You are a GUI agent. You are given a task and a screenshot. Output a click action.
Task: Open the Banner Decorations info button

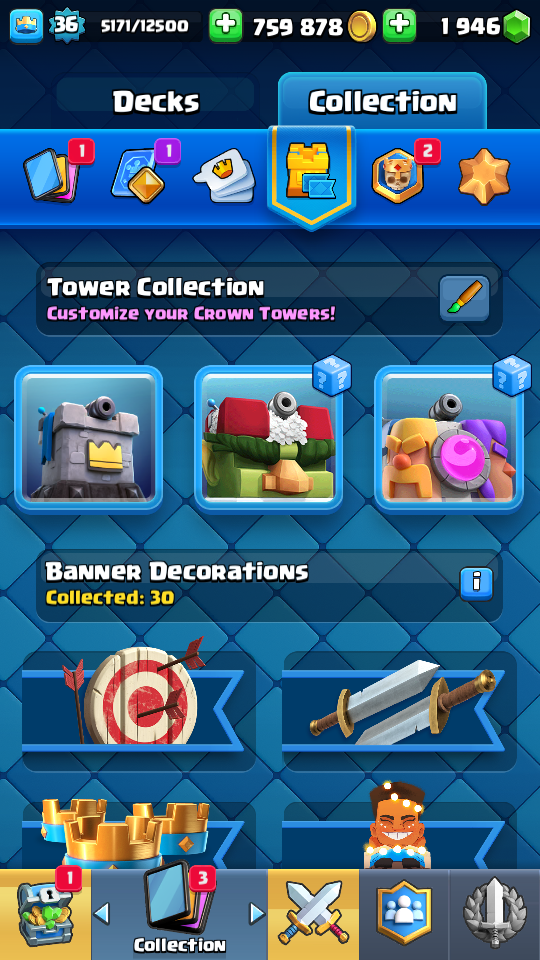476,583
